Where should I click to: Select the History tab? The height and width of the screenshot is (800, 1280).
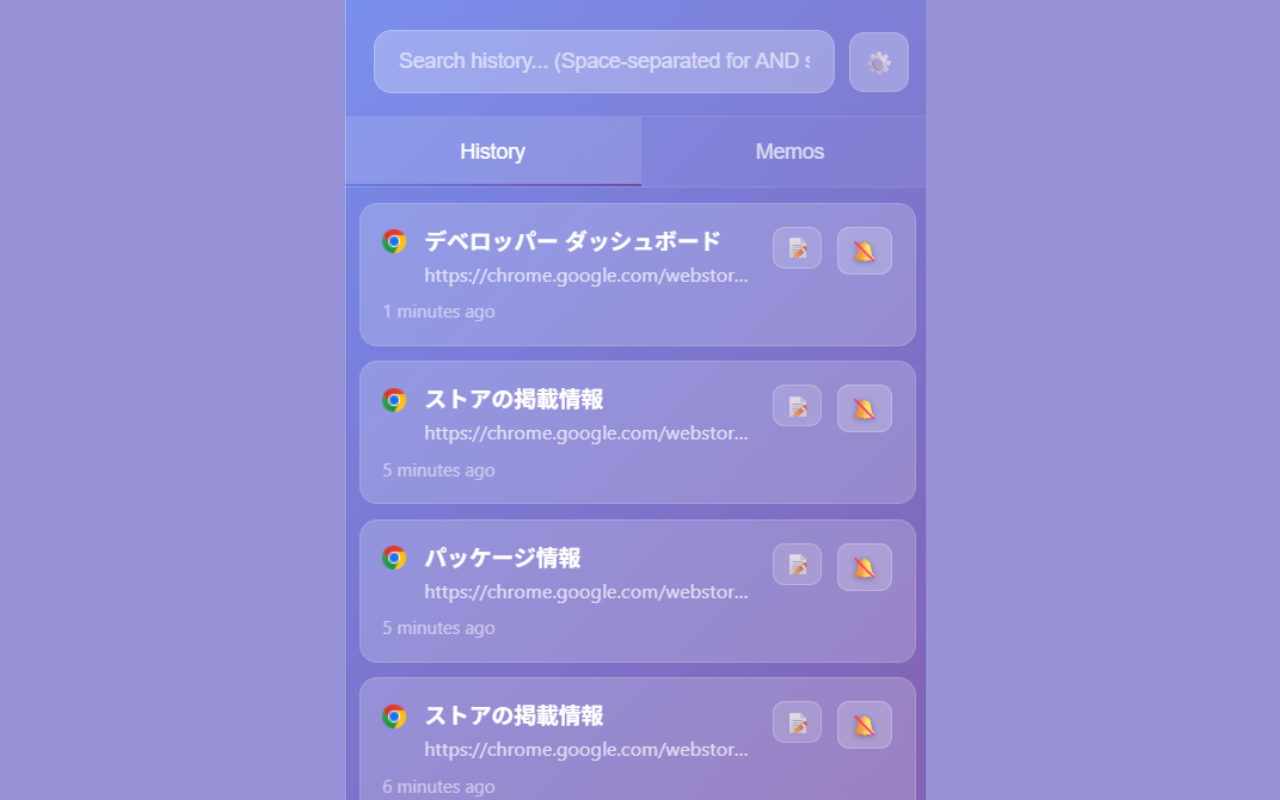coord(492,152)
